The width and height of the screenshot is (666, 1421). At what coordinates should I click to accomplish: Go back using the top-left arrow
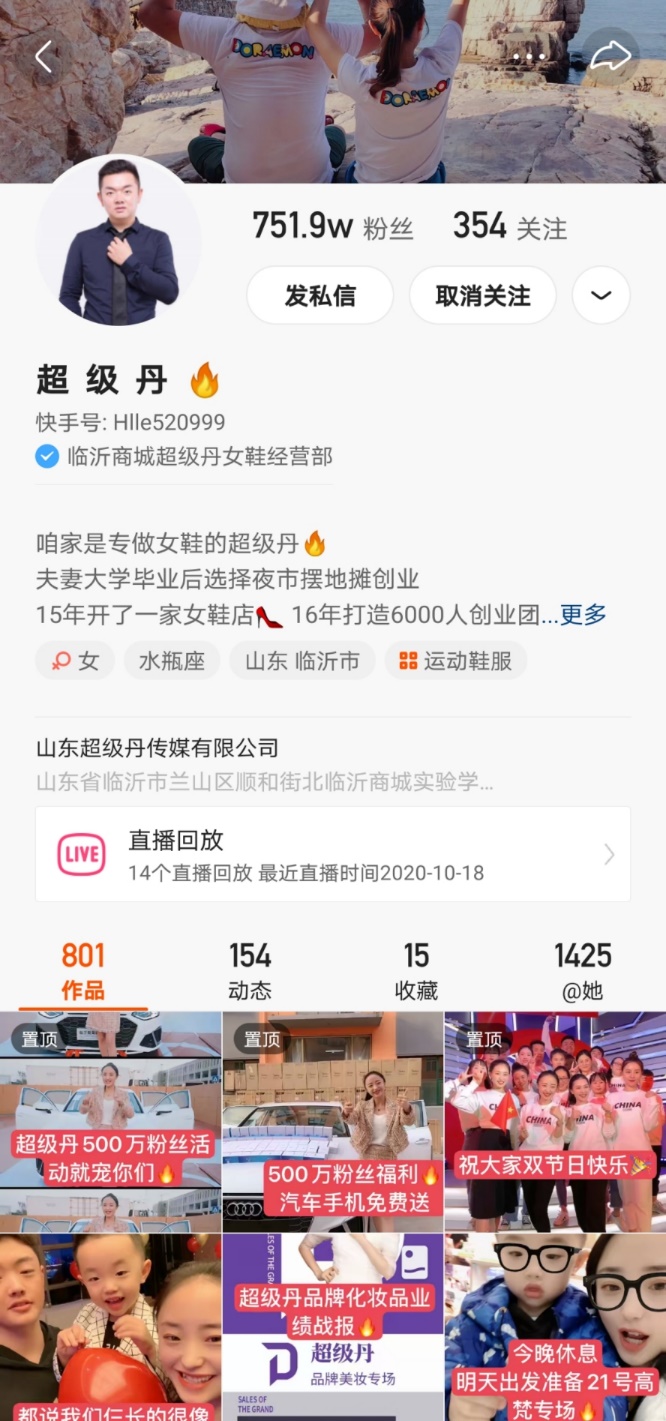tap(44, 57)
